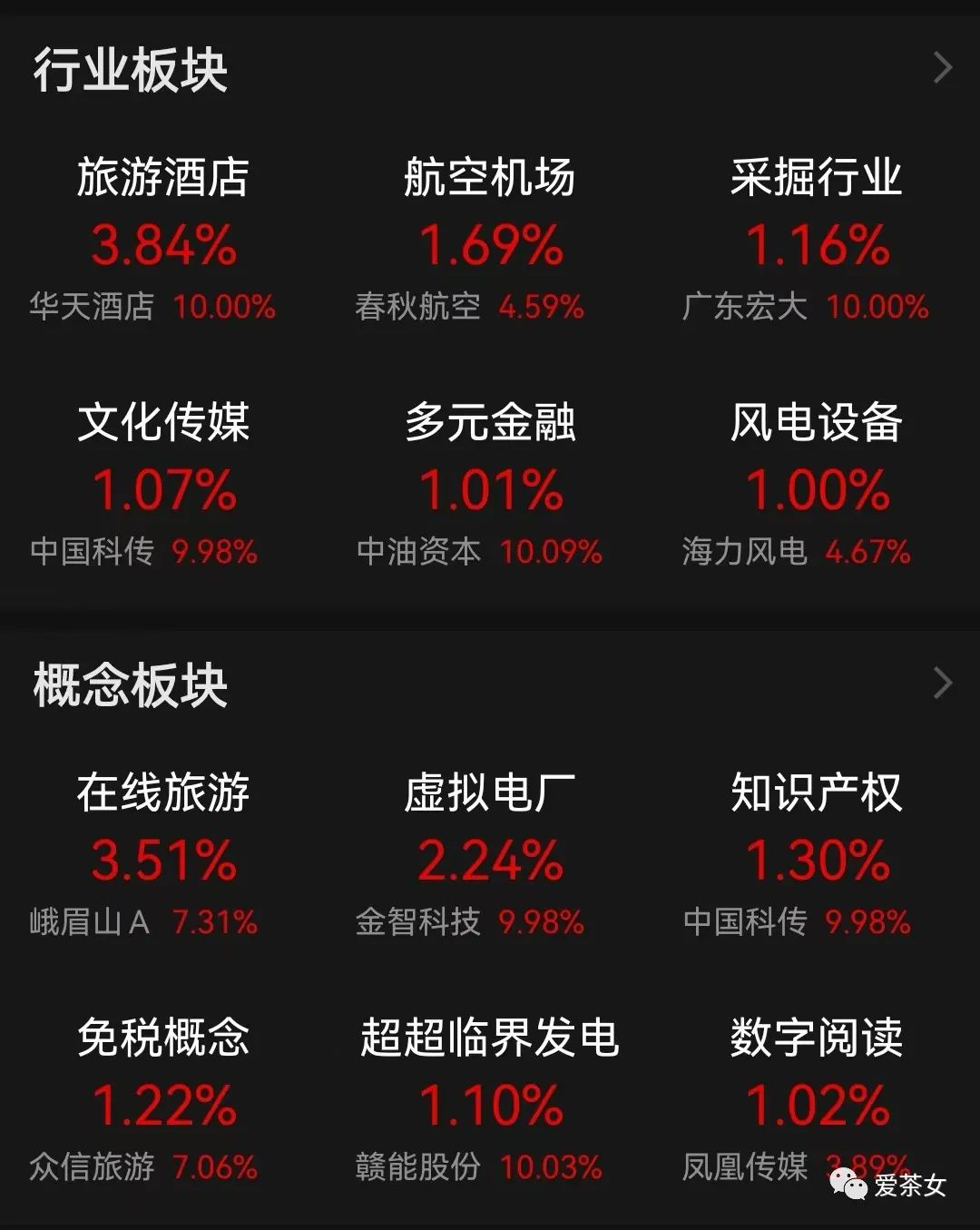Expand the 概念板块 section via its chevron
This screenshot has height=1230, width=980.
point(943,683)
